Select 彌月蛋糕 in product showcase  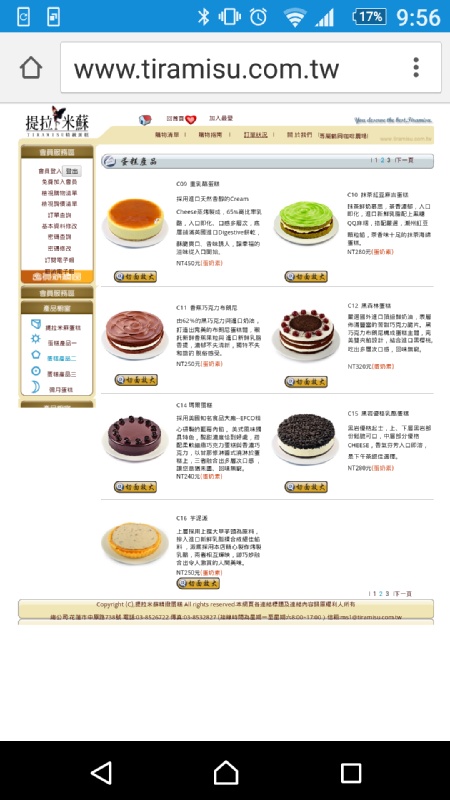point(60,389)
